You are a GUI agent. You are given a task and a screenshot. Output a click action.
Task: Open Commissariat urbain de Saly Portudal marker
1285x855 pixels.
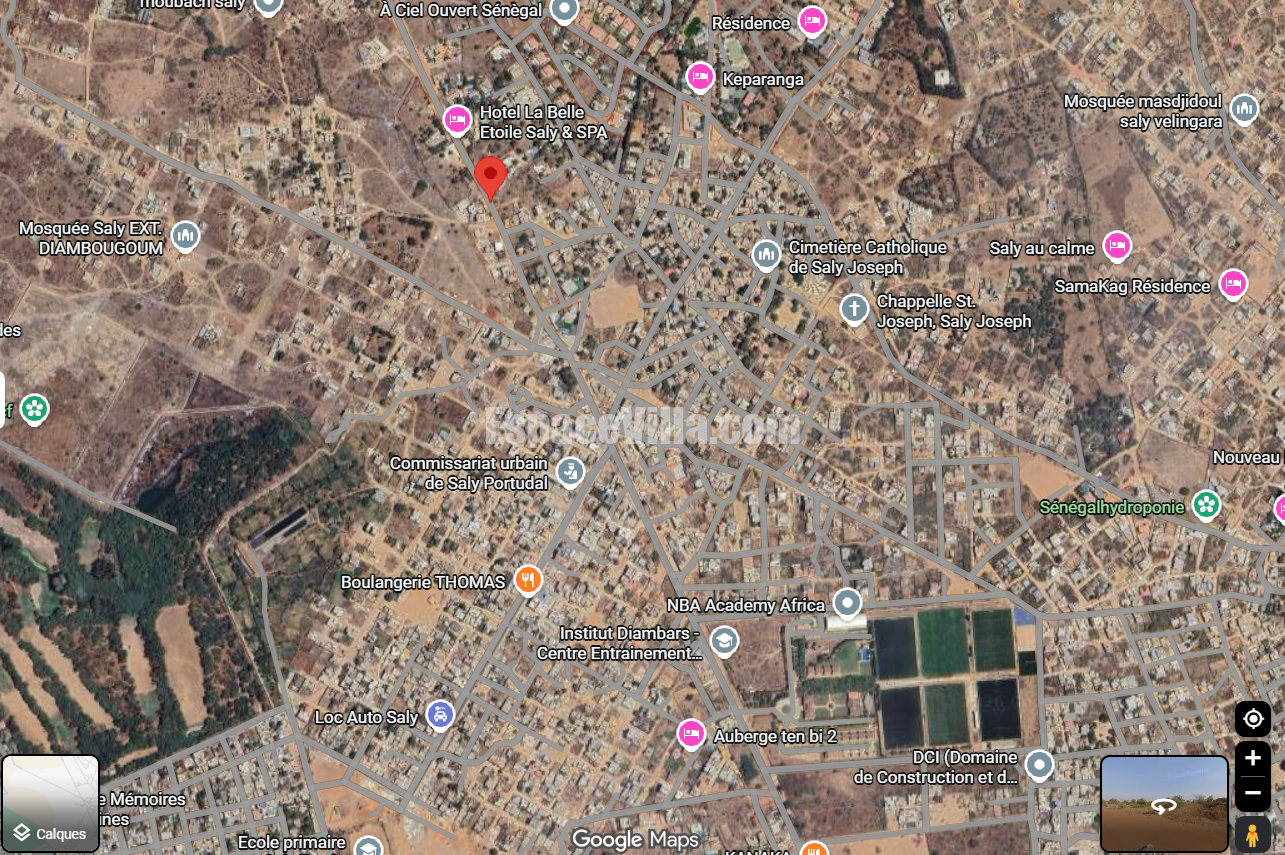tap(570, 471)
